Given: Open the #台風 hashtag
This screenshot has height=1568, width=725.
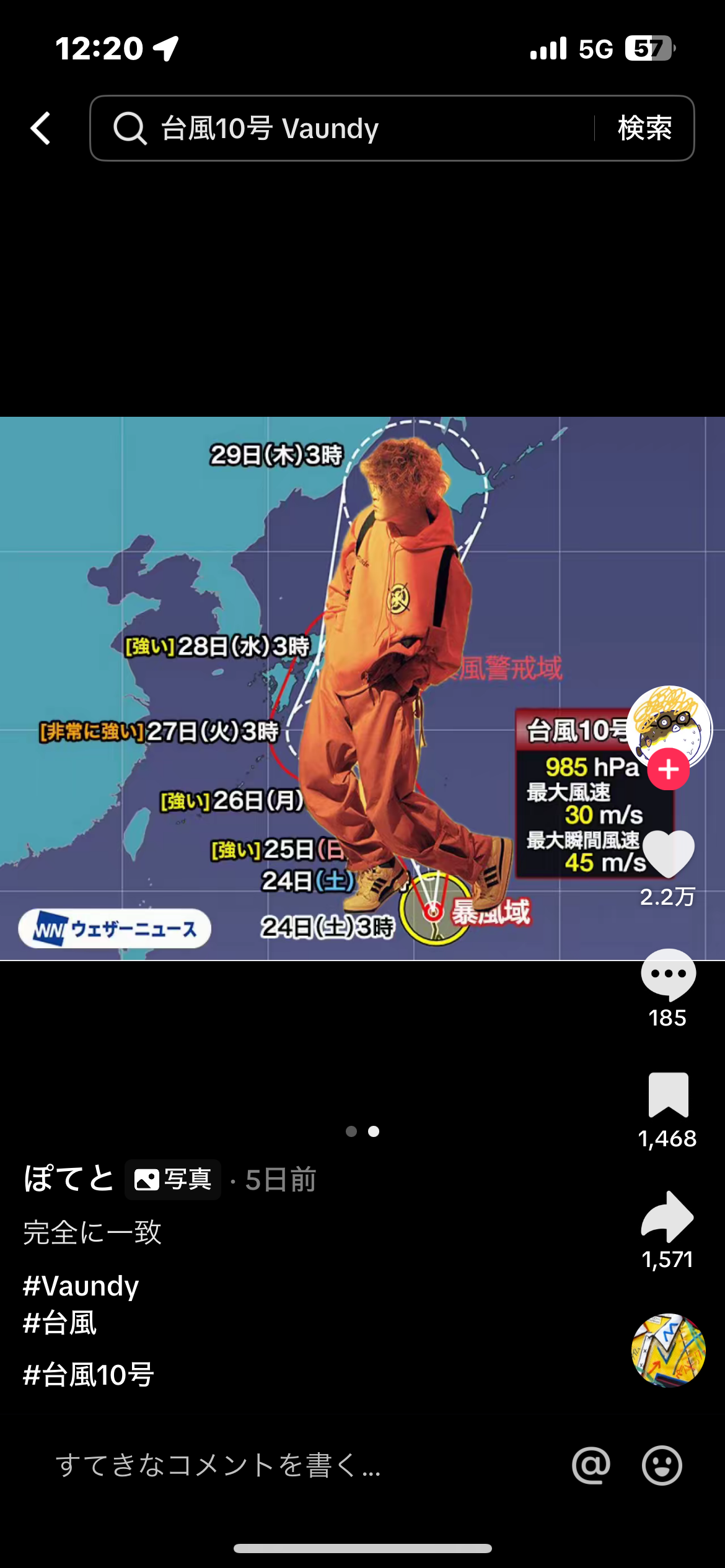Looking at the screenshot, I should [x=60, y=1323].
